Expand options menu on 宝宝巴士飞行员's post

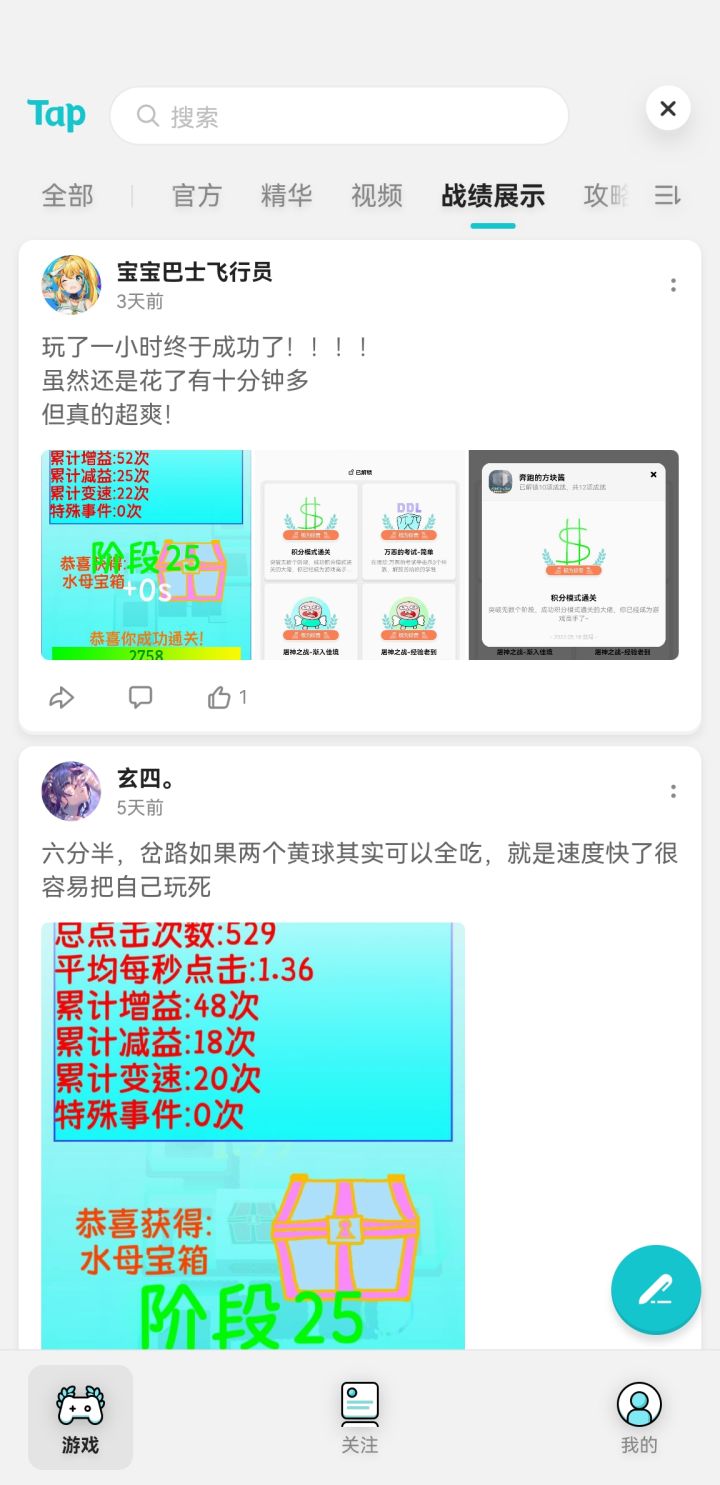(673, 285)
